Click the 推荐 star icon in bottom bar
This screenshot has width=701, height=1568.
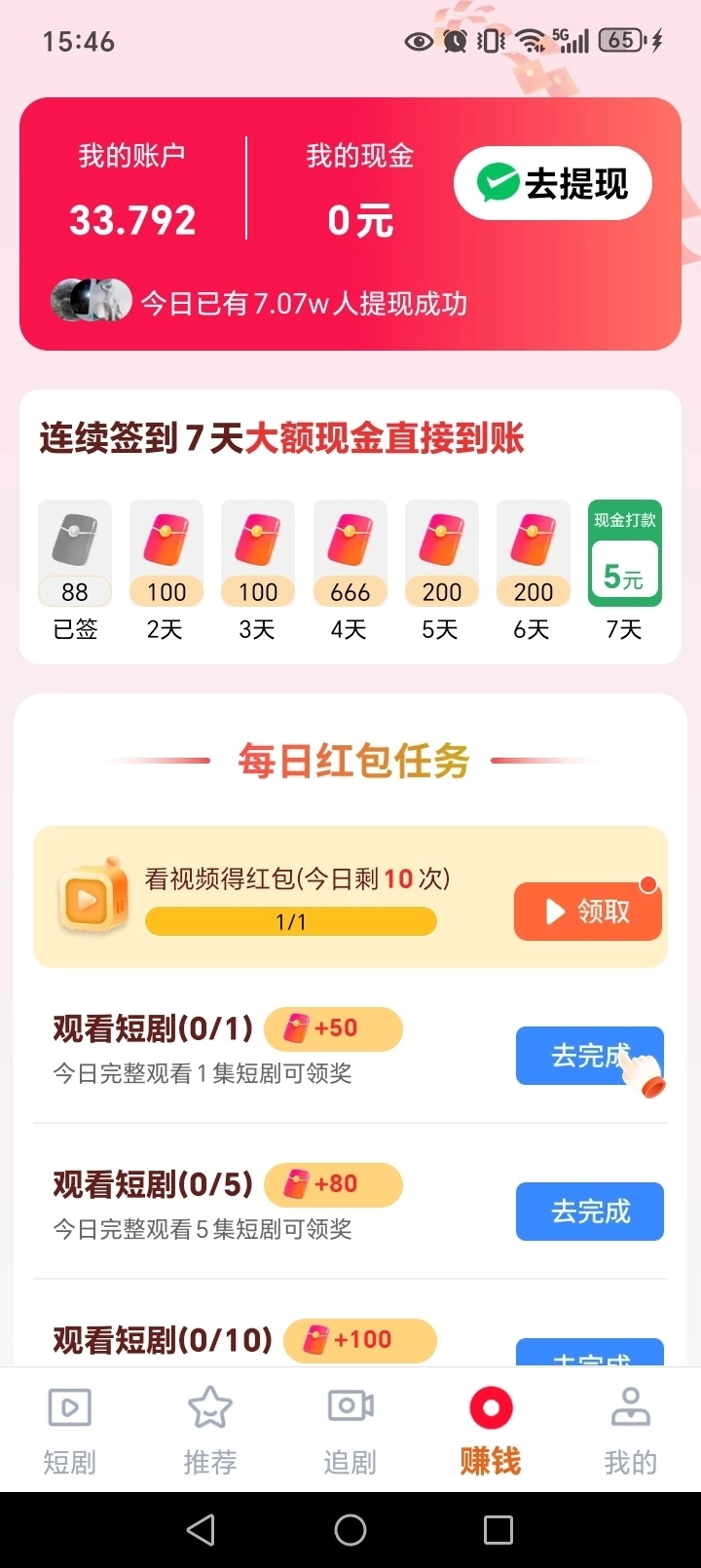click(x=209, y=1406)
